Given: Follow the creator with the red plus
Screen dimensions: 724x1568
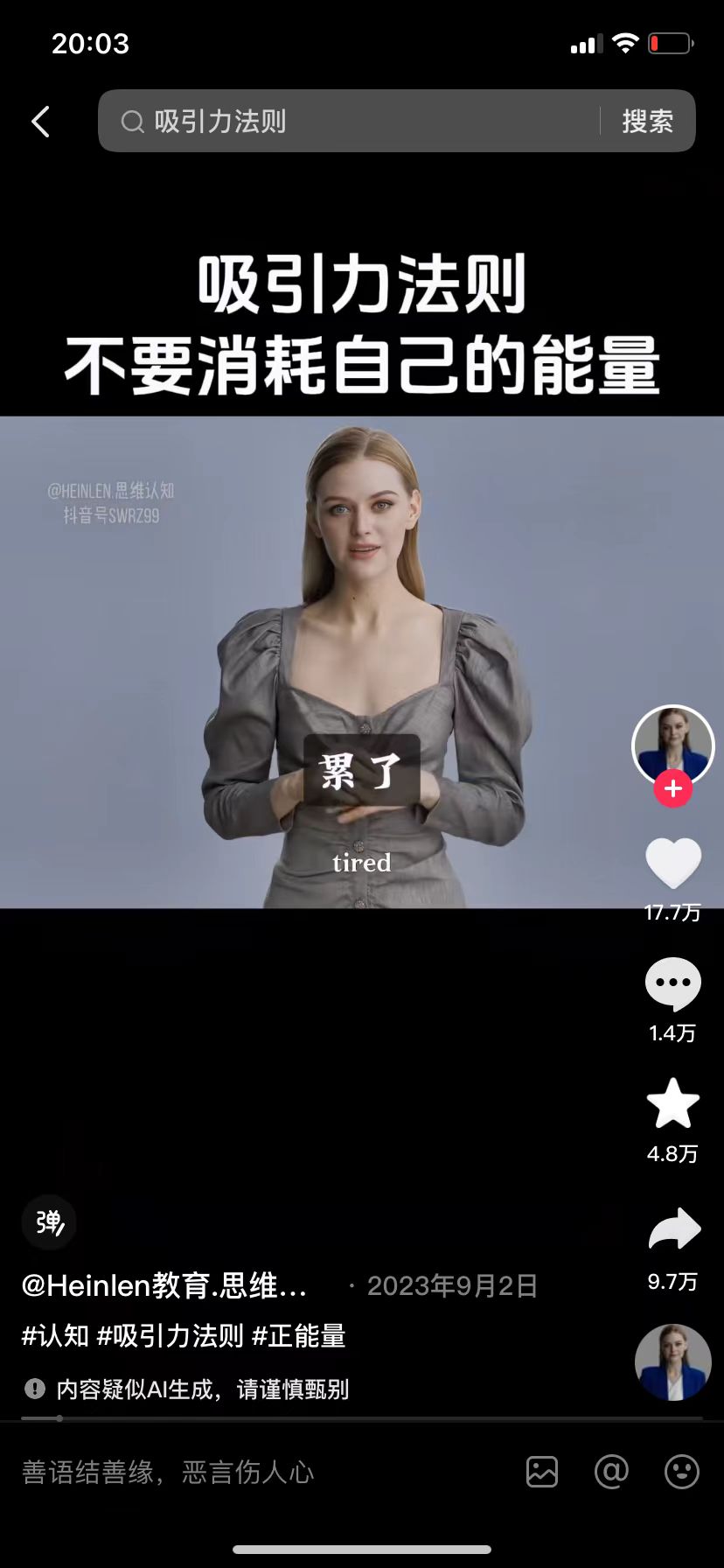Looking at the screenshot, I should click(x=672, y=789).
